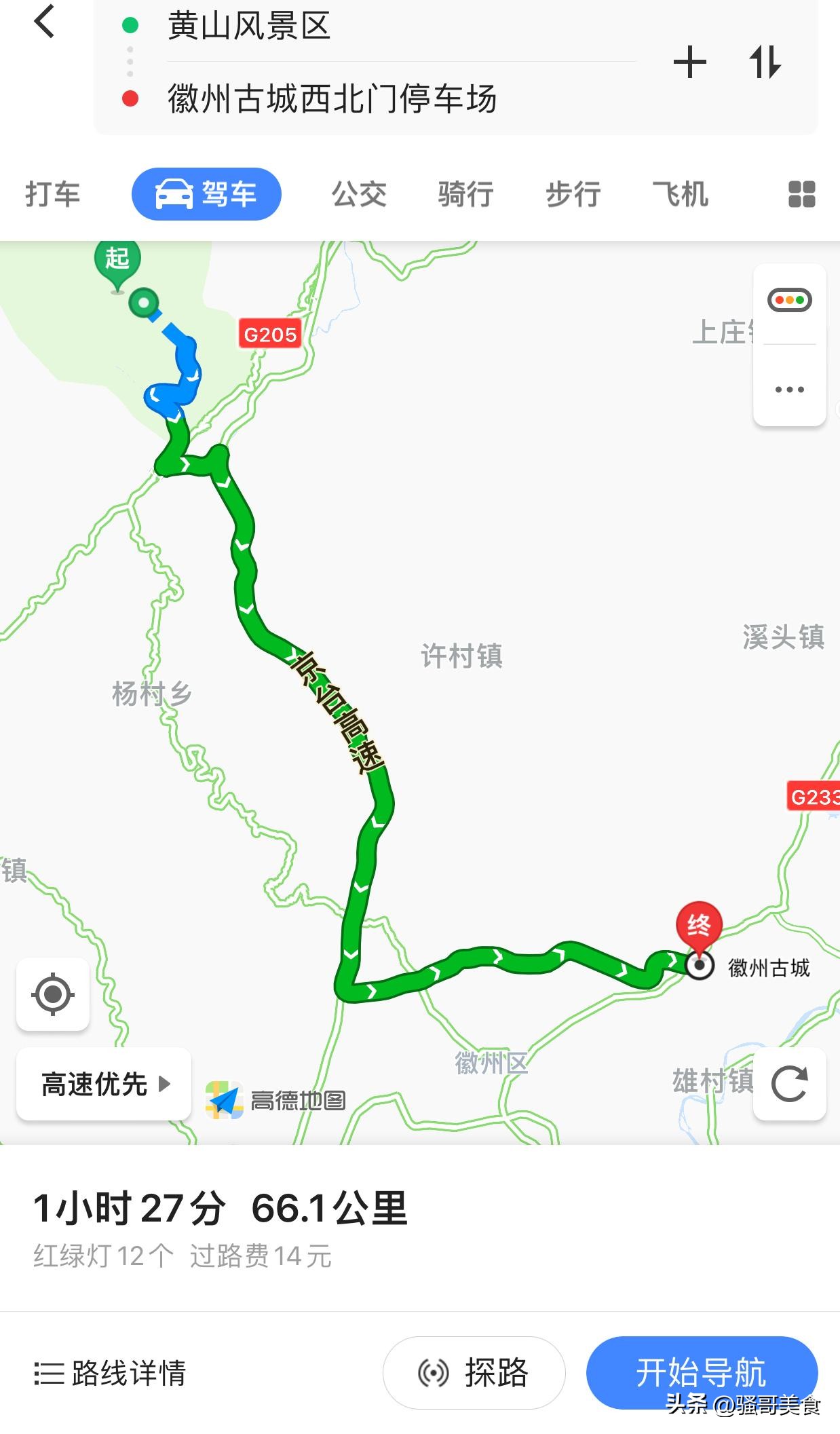Select the 步行 walking mode tab
Screen dimensions: 840x1434
[x=572, y=195]
